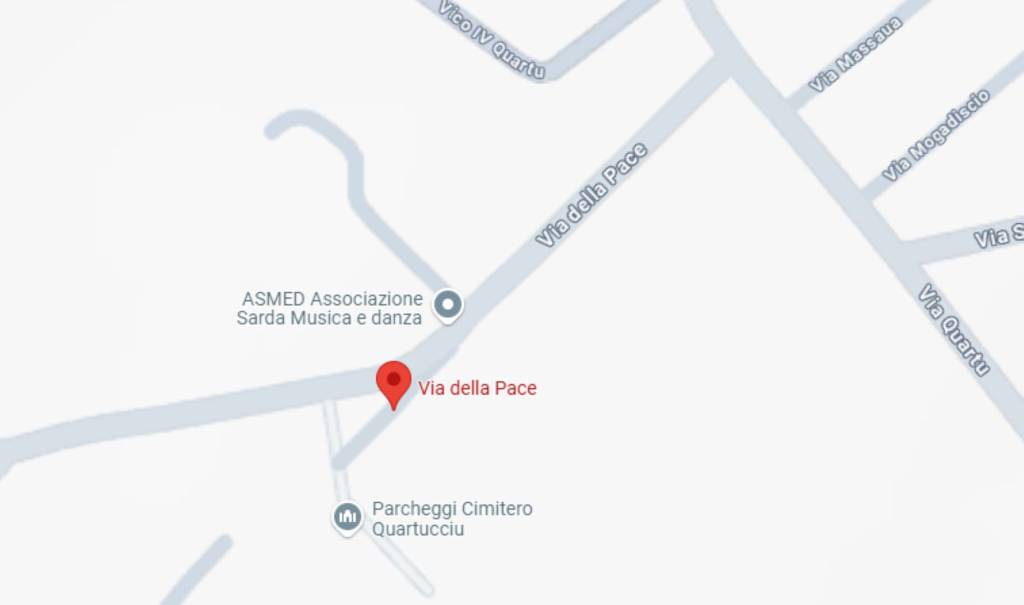Tap the red Via della Pace pin

pyautogui.click(x=393, y=383)
